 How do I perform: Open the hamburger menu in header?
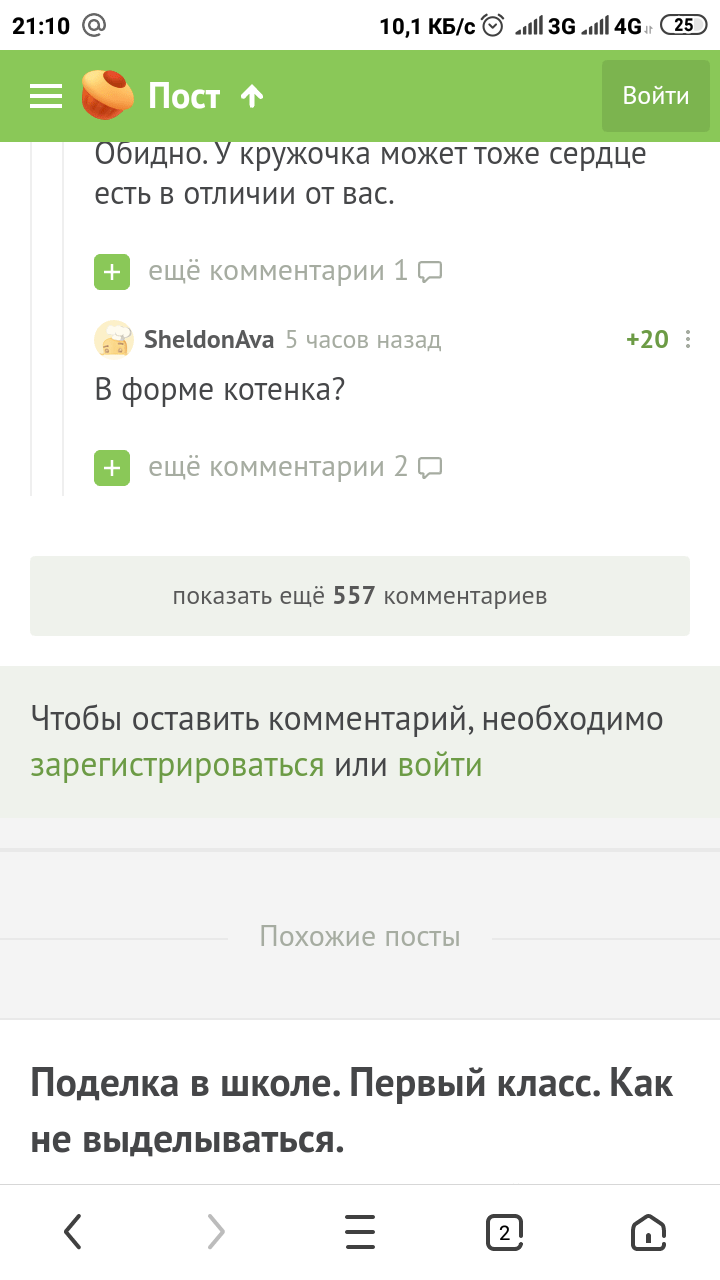(x=46, y=96)
